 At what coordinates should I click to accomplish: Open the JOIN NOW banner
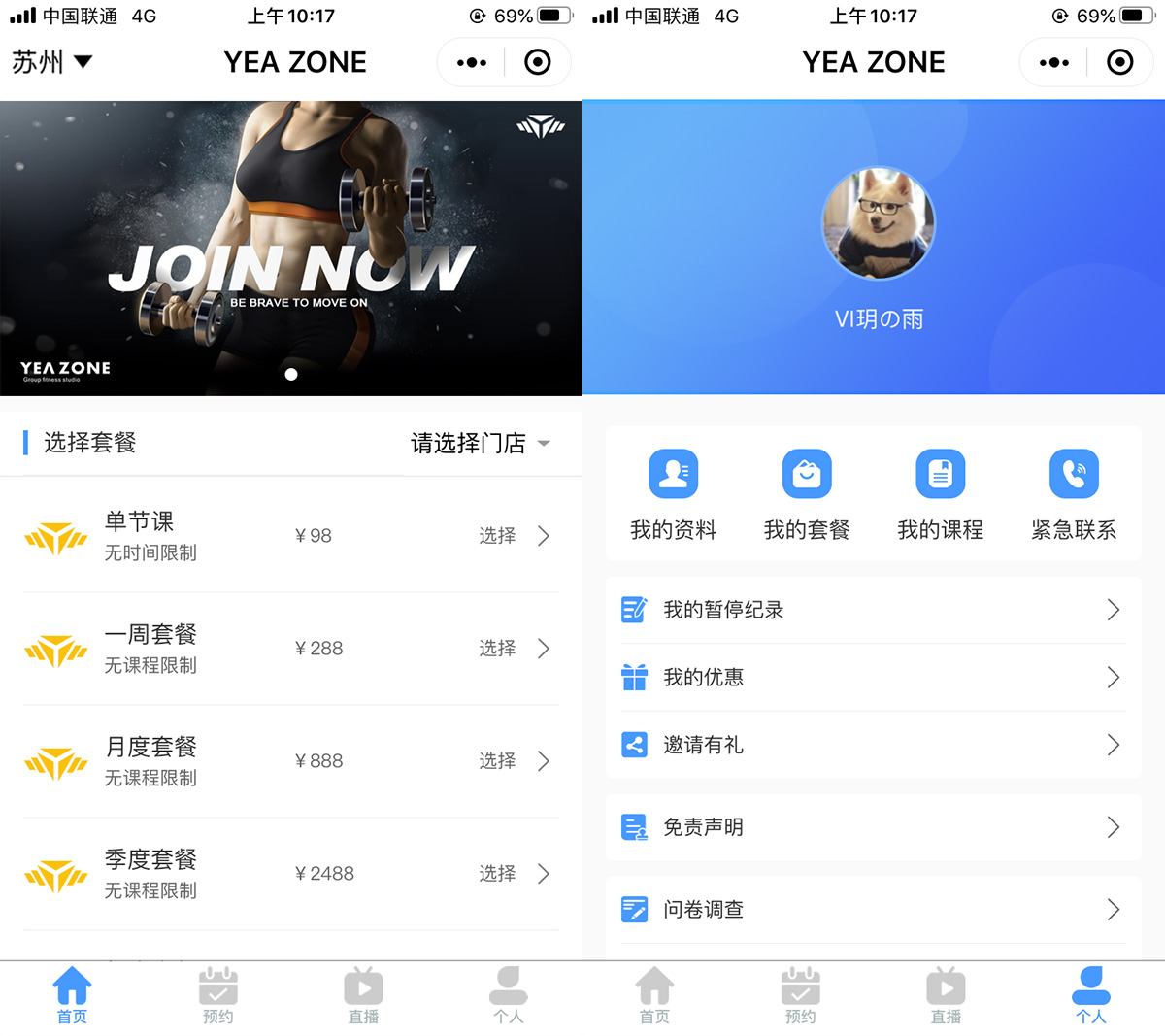(291, 249)
